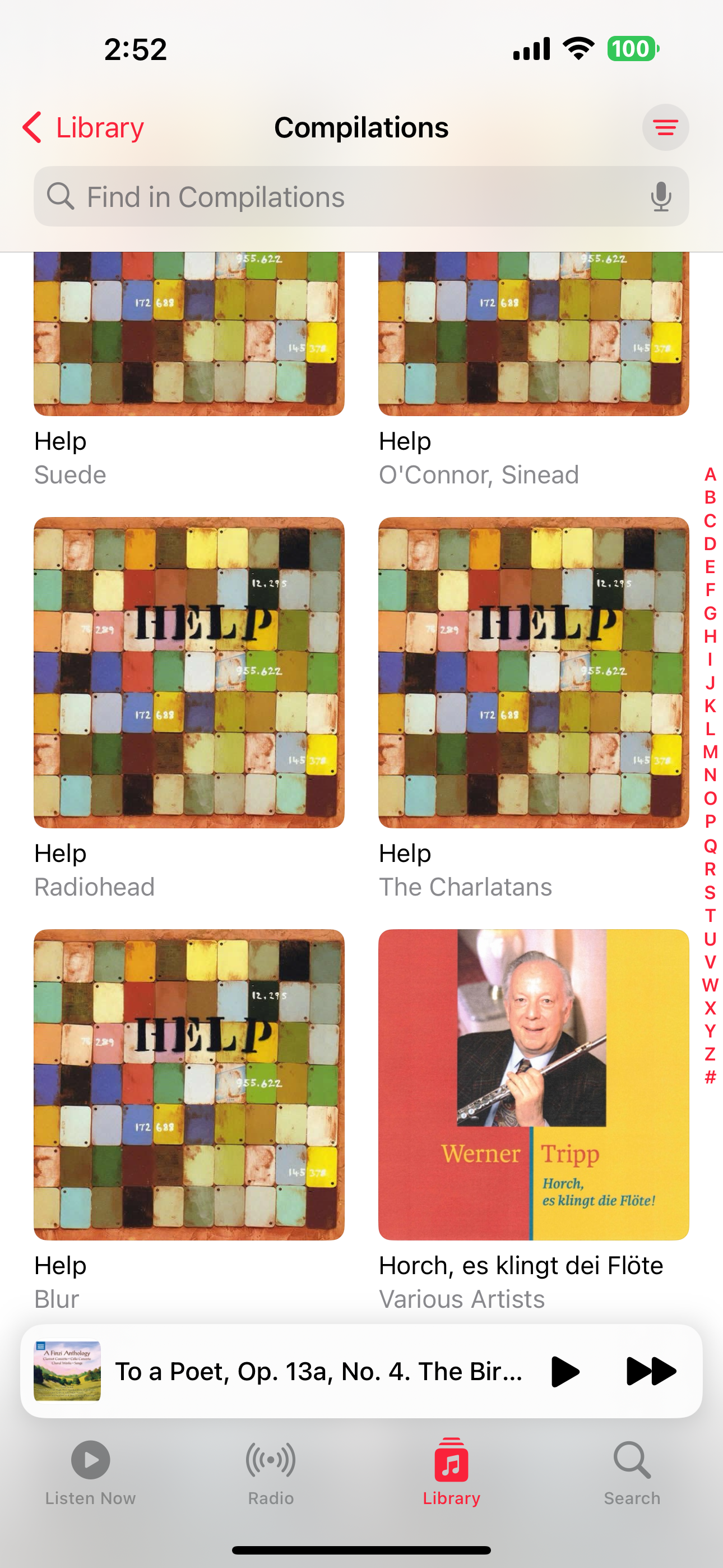Switch to the Search tab
The height and width of the screenshot is (1568, 723).
tap(632, 1473)
